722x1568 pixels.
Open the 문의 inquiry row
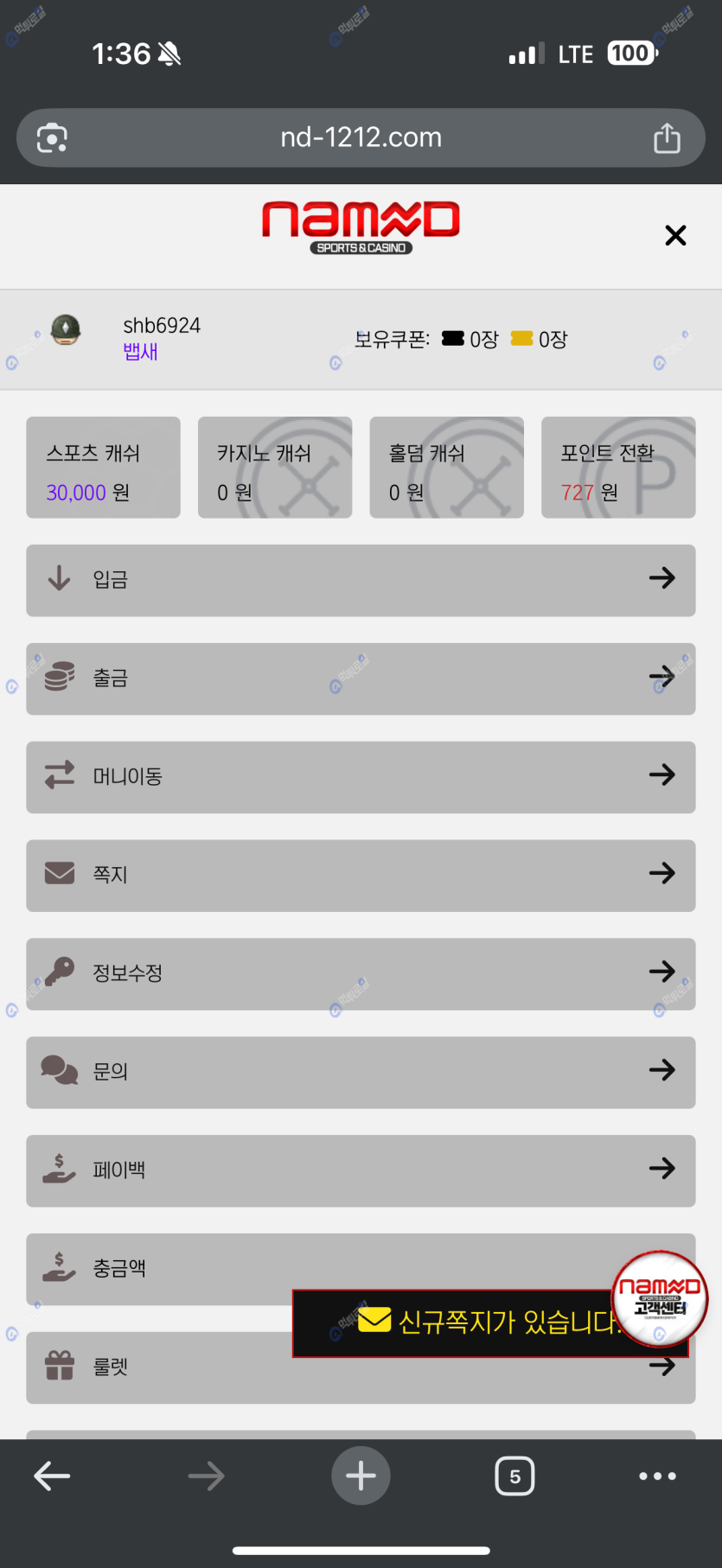click(x=361, y=1073)
